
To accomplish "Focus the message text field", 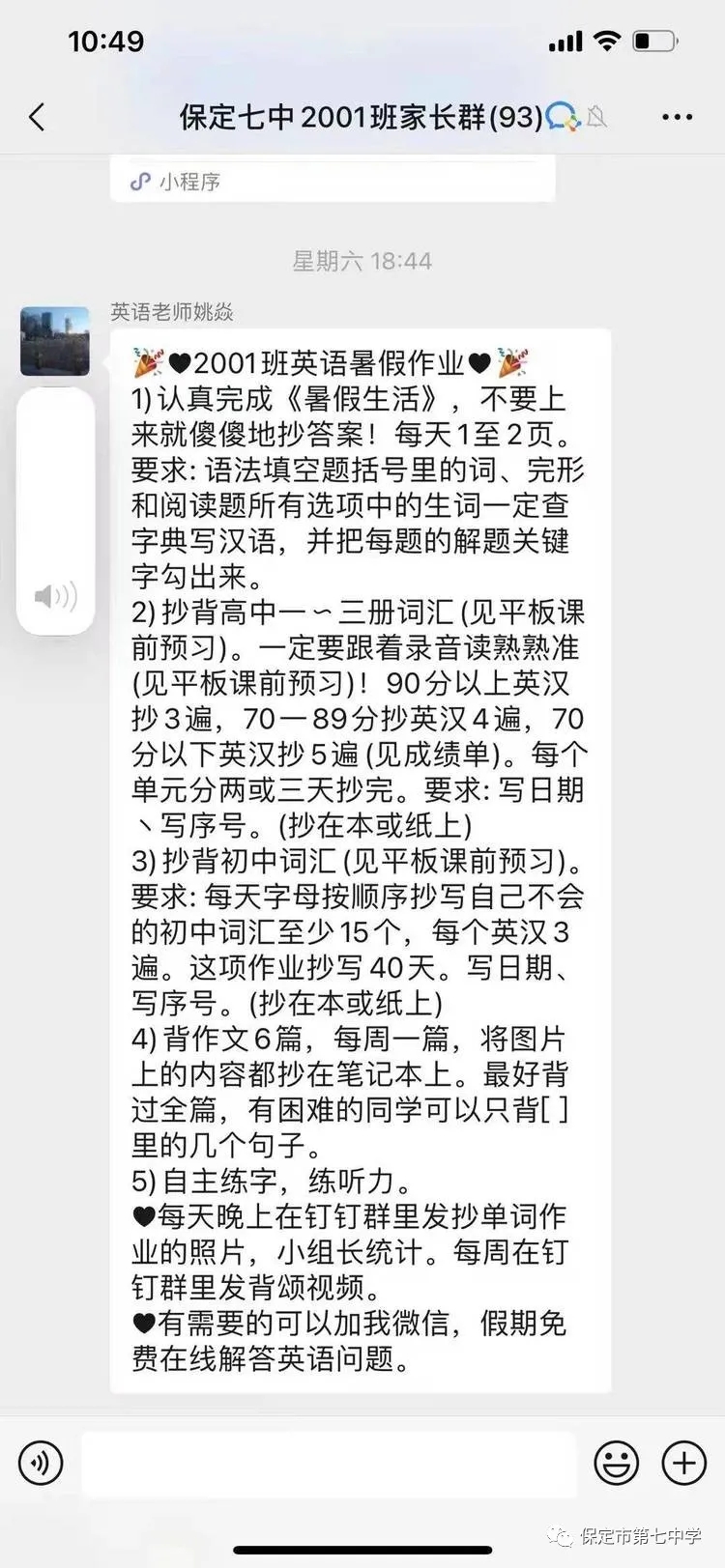I will [x=329, y=1464].
